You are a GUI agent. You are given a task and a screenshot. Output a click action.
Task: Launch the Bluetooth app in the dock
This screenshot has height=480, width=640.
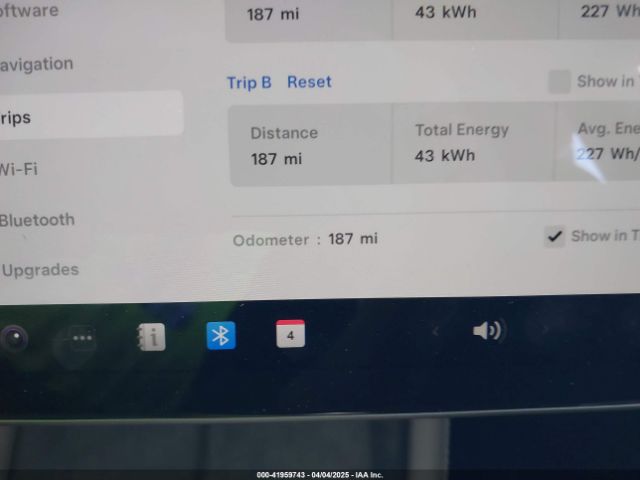click(x=221, y=335)
